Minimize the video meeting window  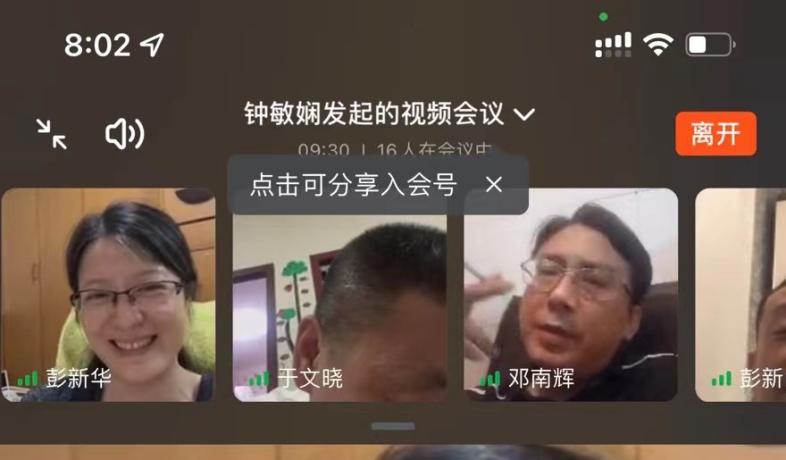(x=51, y=134)
